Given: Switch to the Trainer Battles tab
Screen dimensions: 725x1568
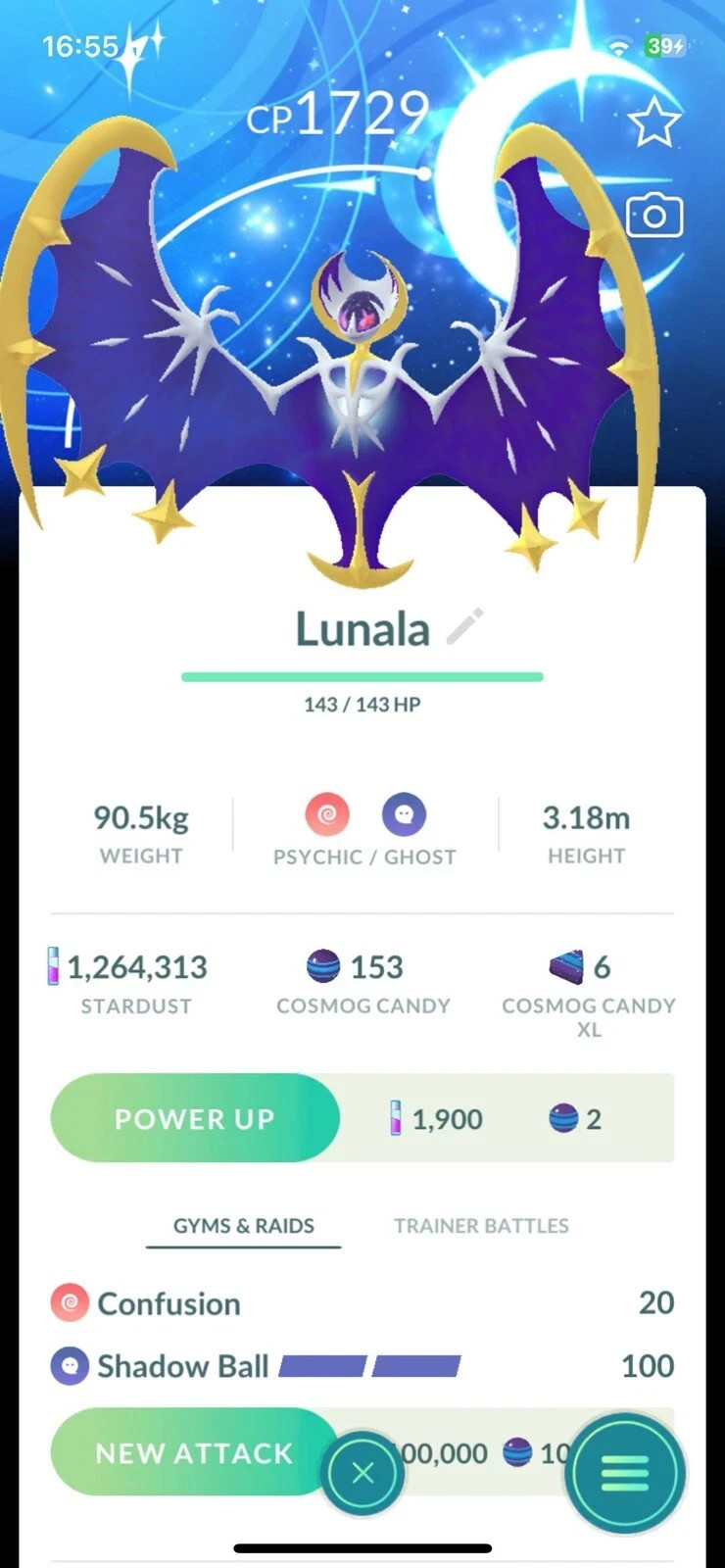Looking at the screenshot, I should tap(481, 1225).
